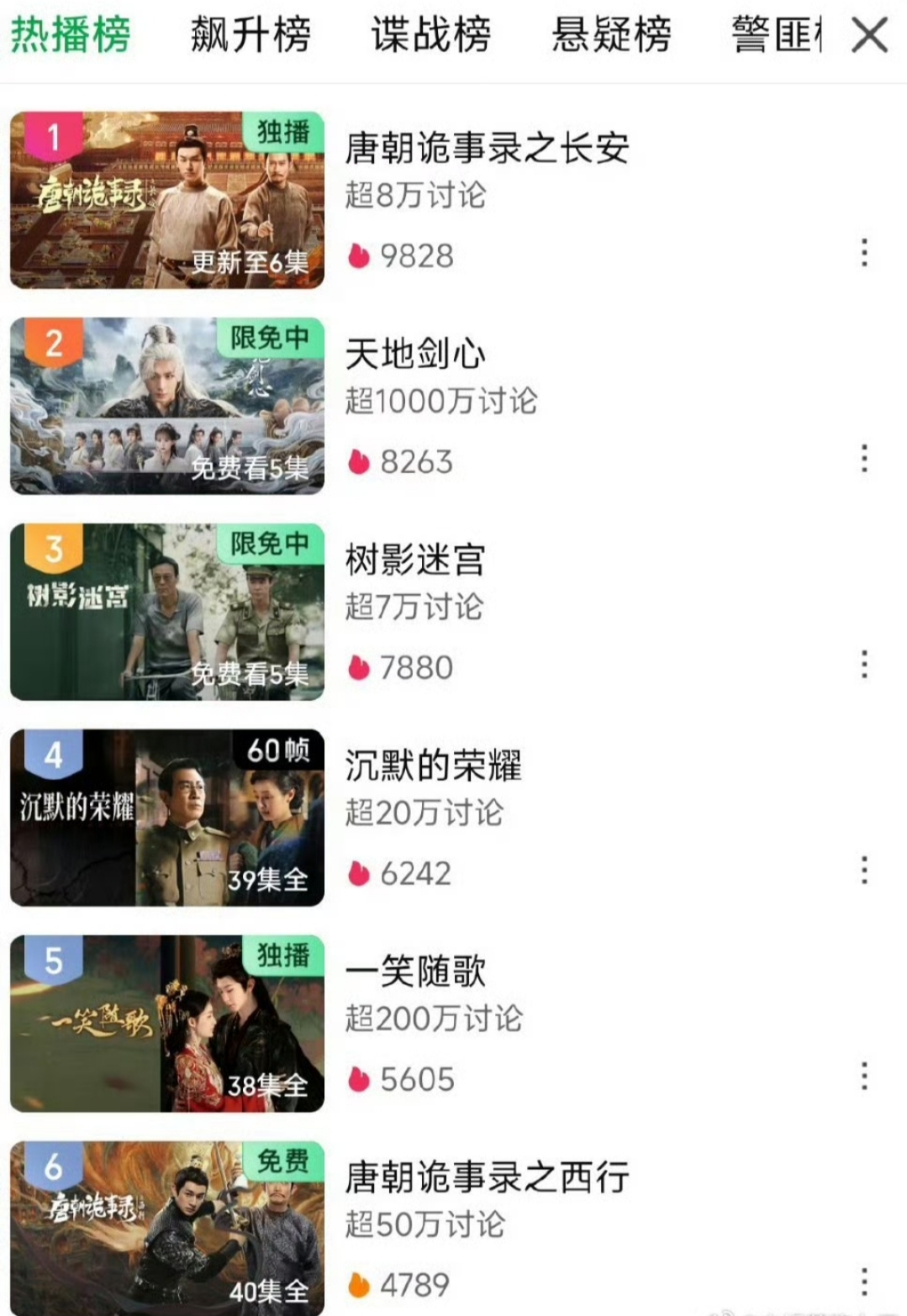Switch to the 飙升榜 tab
The width and height of the screenshot is (907, 1316).
coord(250,35)
